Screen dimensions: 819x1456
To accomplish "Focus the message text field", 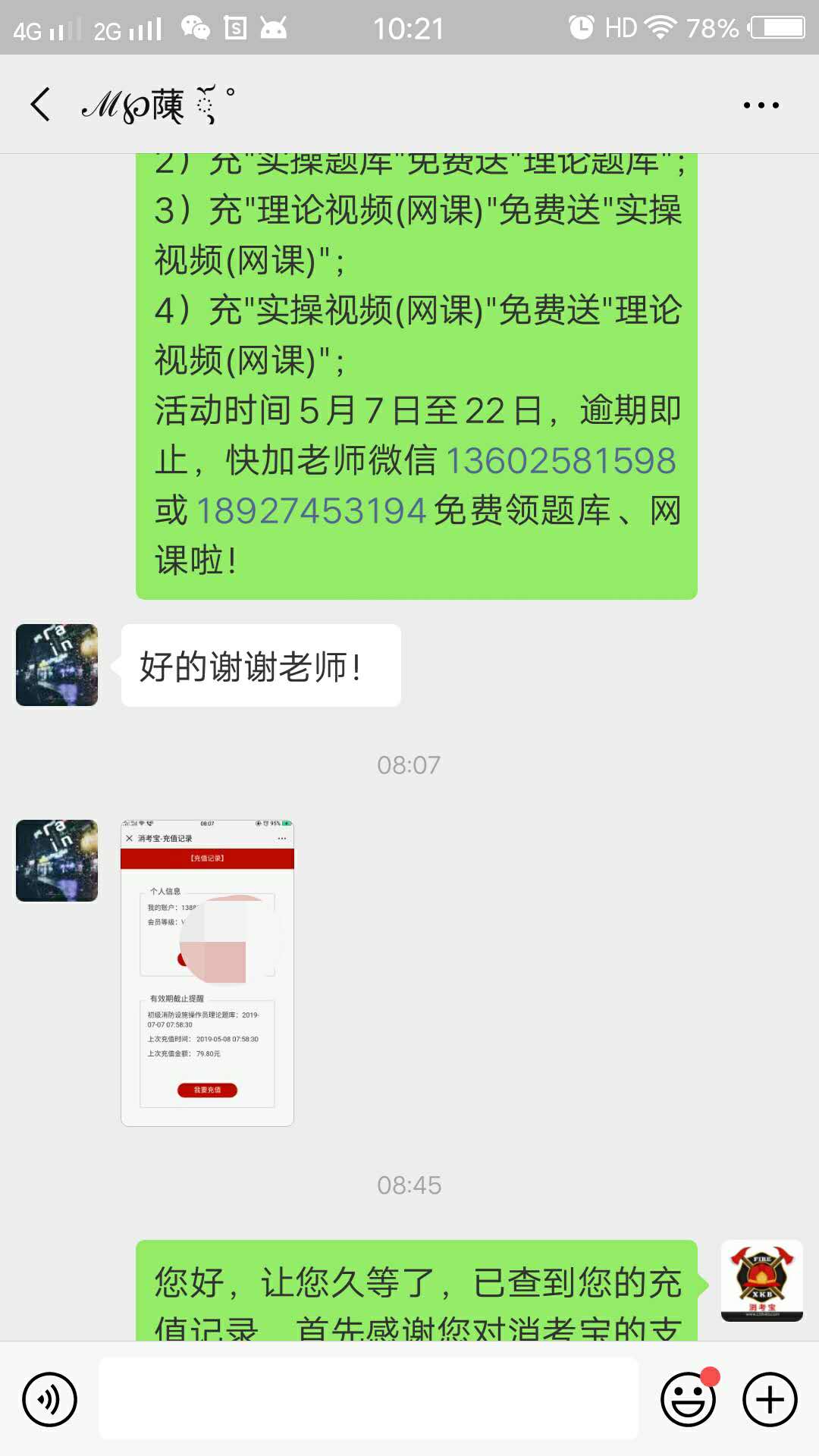I will pos(369,1399).
